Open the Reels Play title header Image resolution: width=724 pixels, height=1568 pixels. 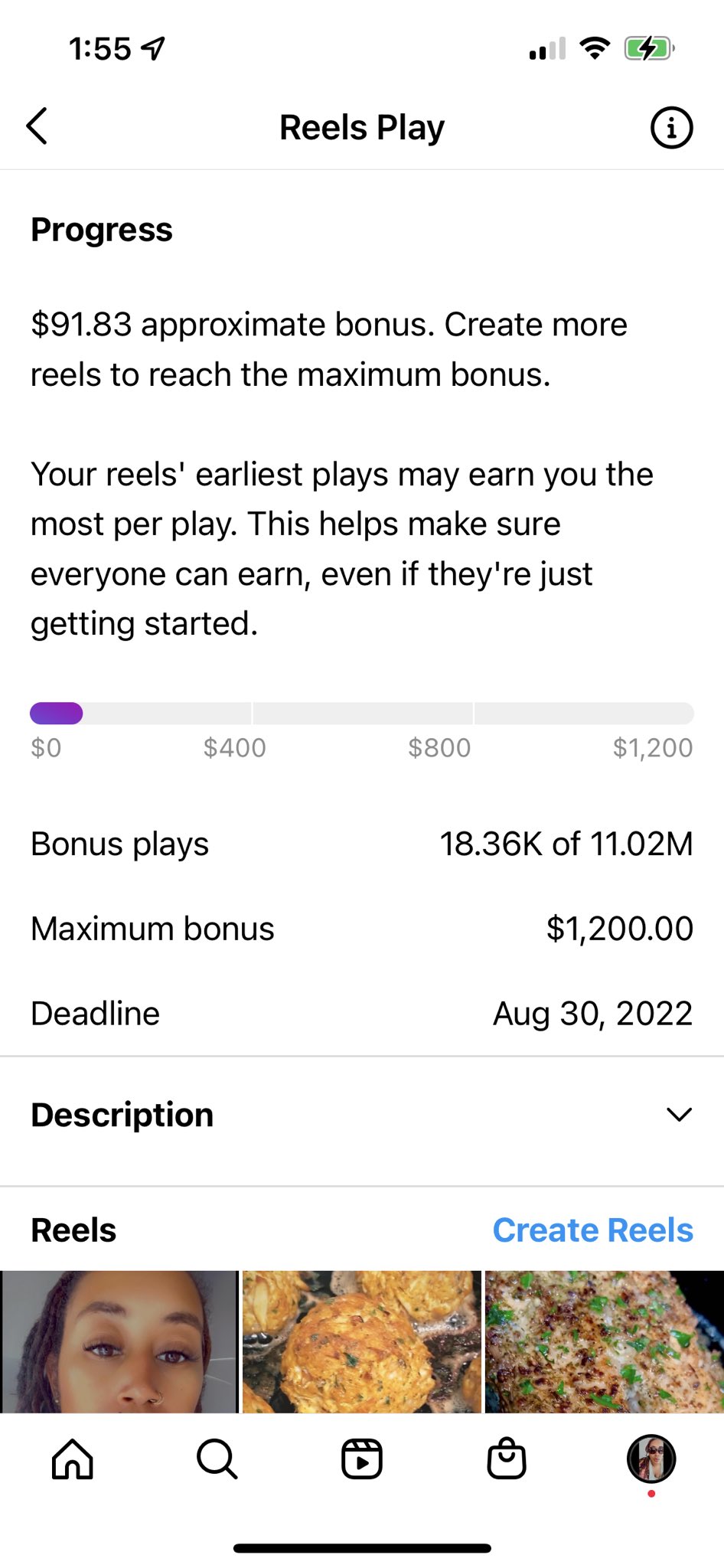[361, 127]
